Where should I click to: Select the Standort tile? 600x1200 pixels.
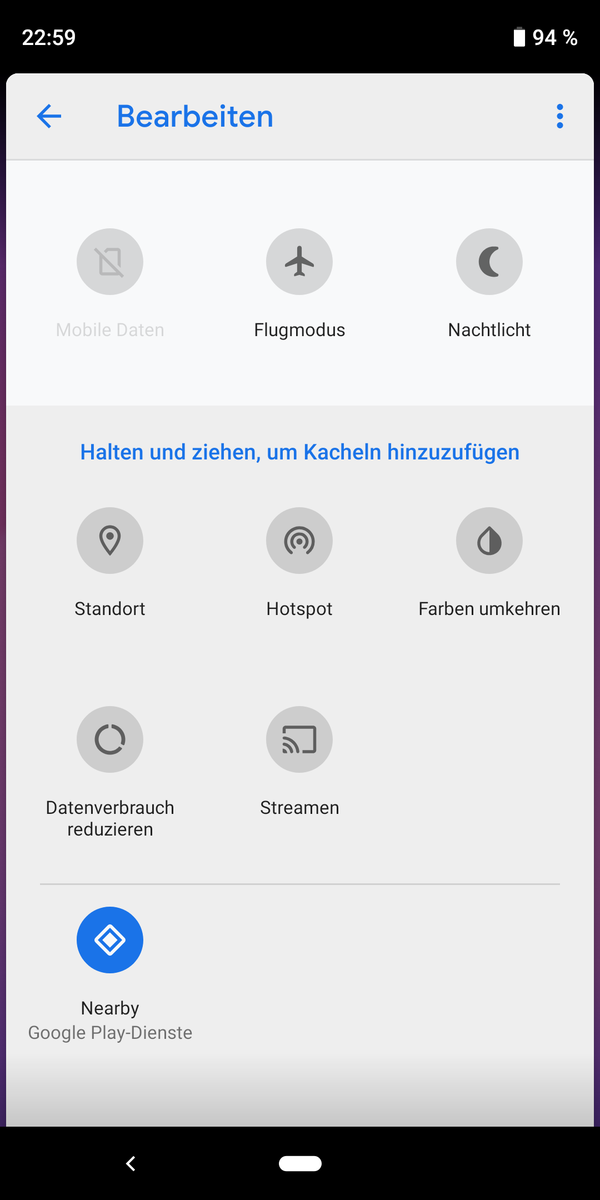pyautogui.click(x=110, y=541)
